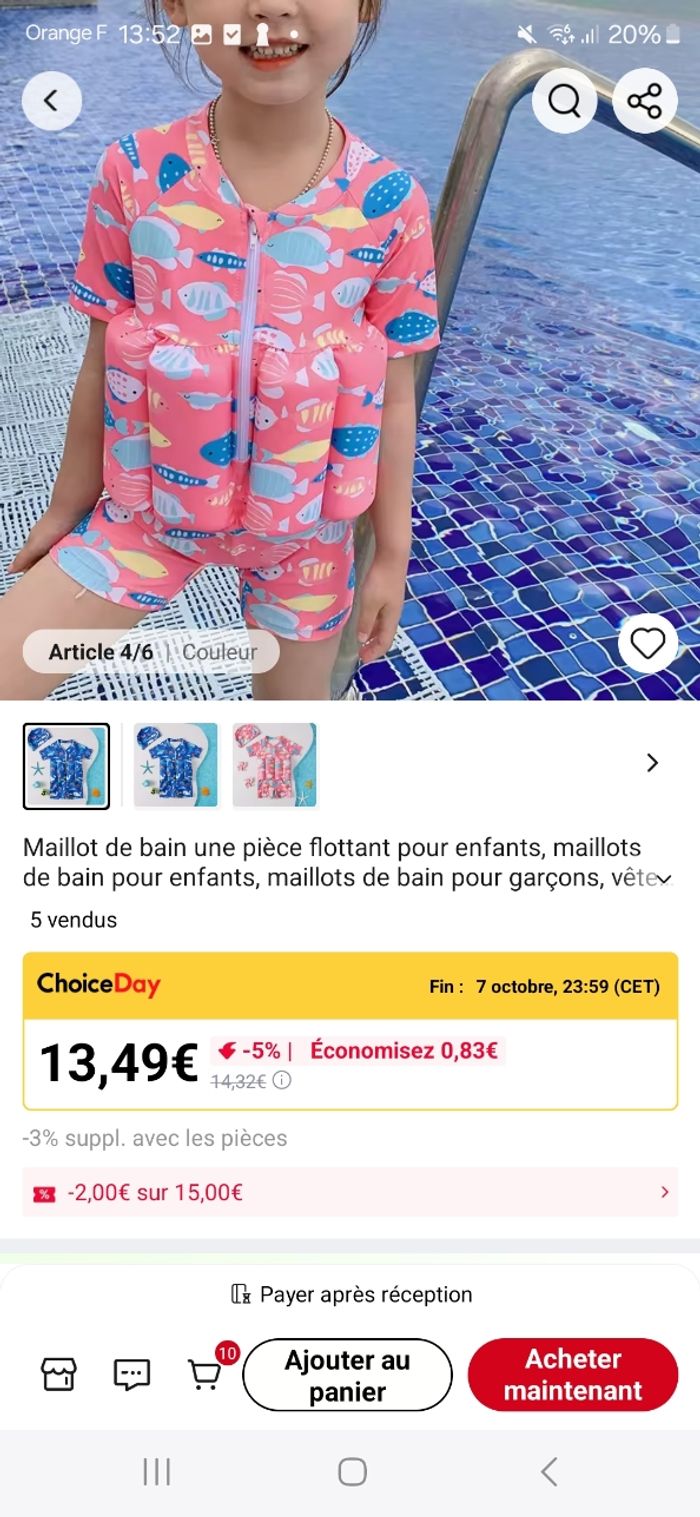Go to the Android home screen
This screenshot has width=700, height=1517.
click(x=352, y=1471)
